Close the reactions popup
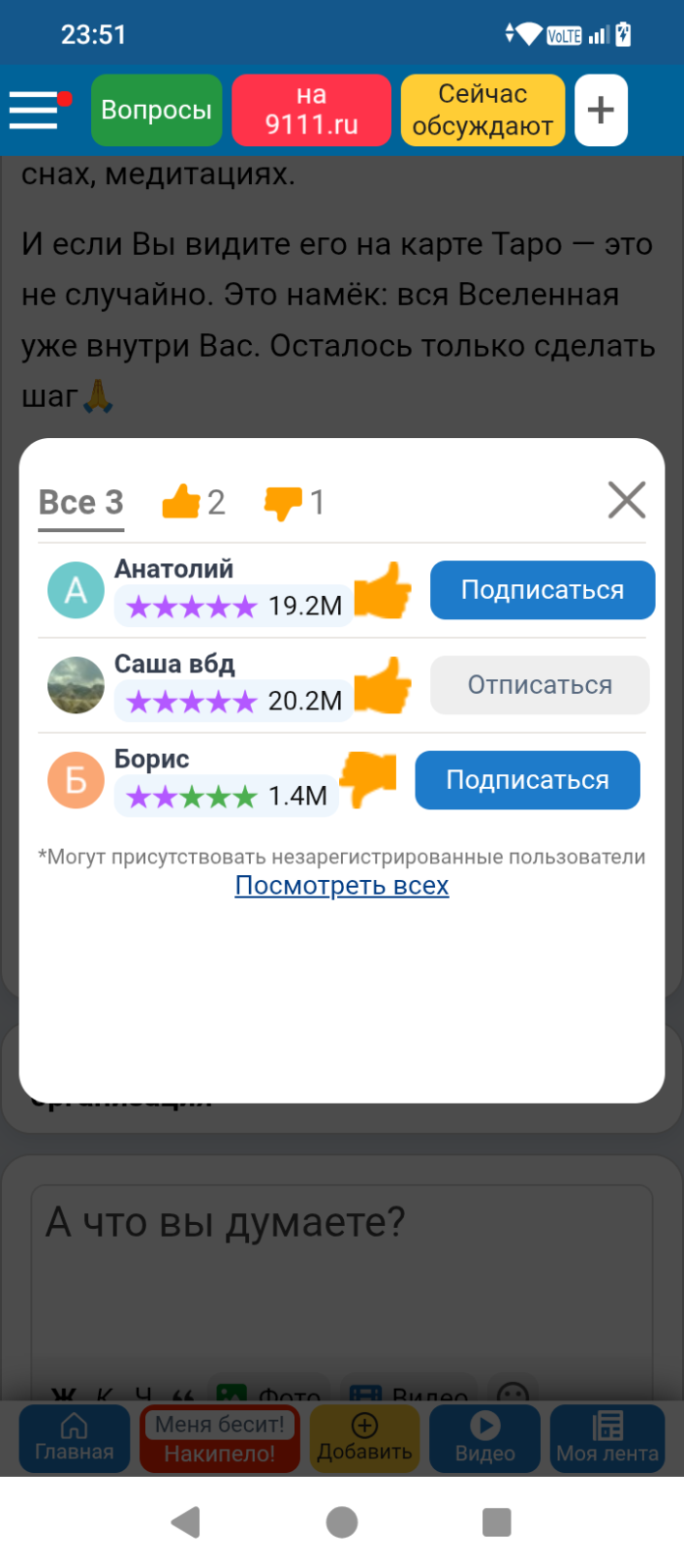 [626, 500]
